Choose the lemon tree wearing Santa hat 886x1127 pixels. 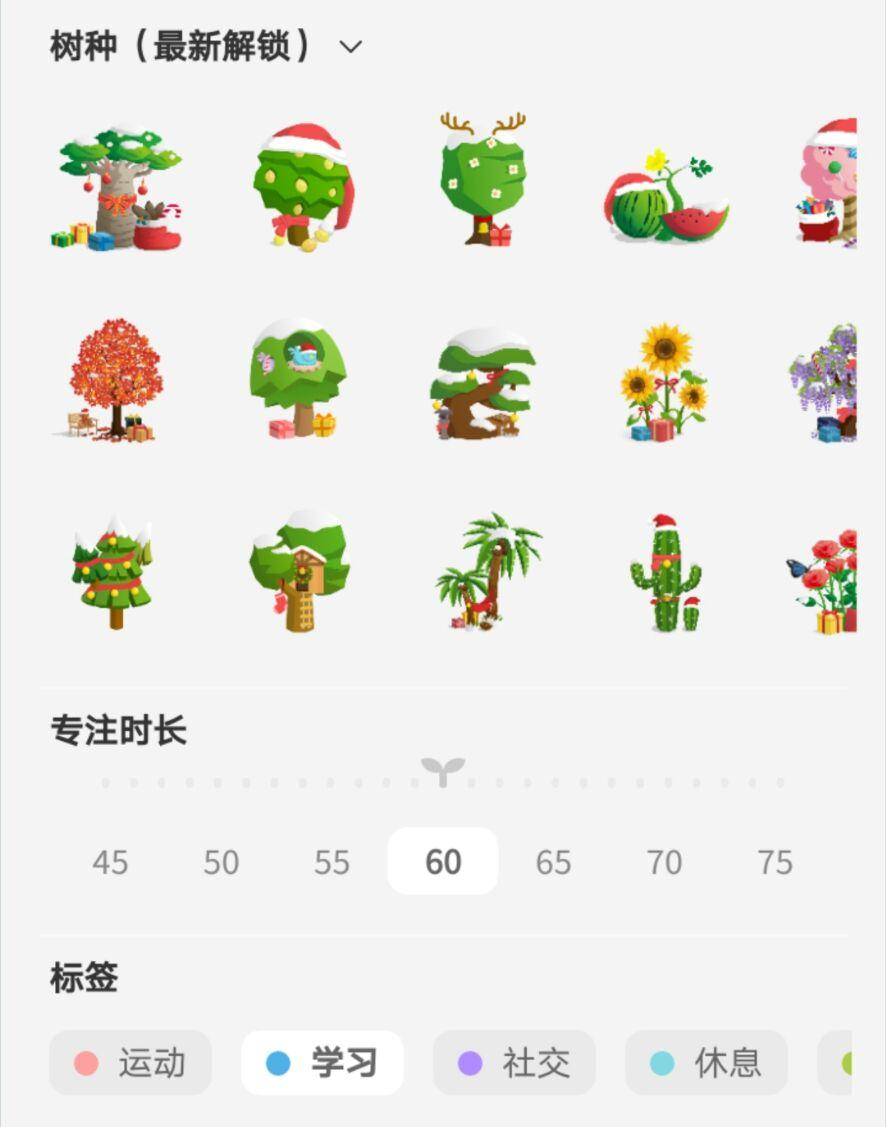coord(302,187)
